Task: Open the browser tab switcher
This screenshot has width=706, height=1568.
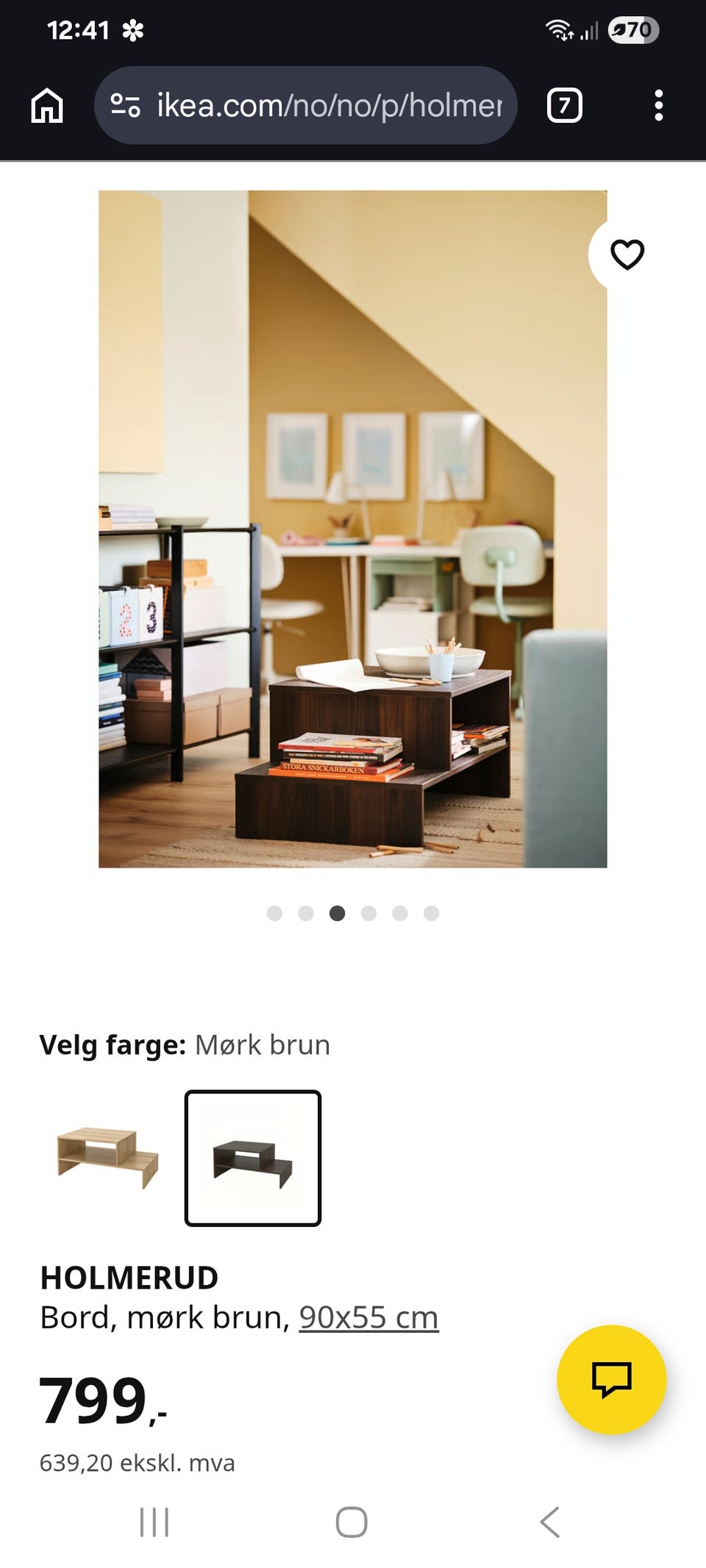Action: pyautogui.click(x=565, y=105)
